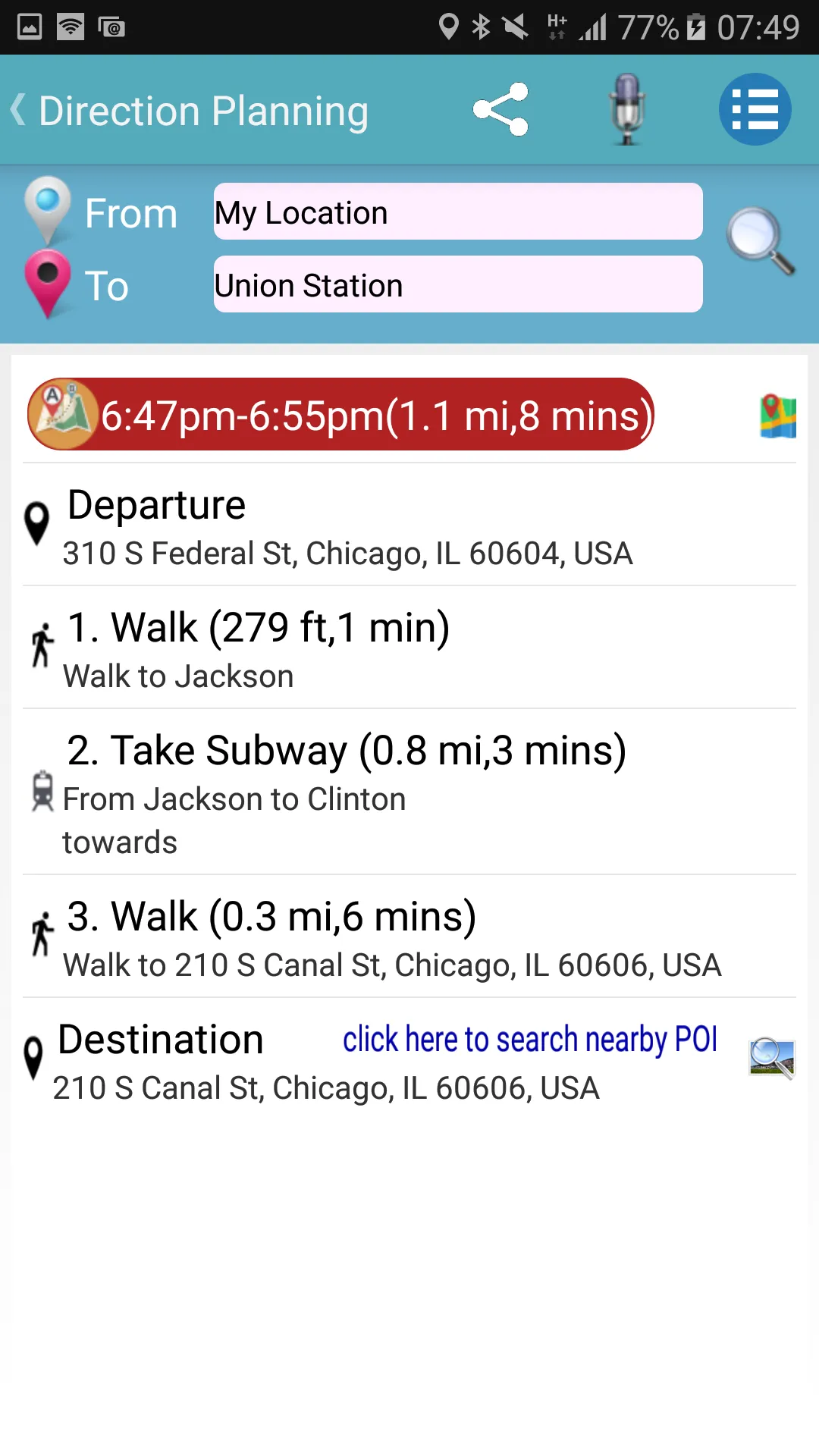Edit the My Location field
This screenshot has width=819, height=1456.
tap(457, 212)
